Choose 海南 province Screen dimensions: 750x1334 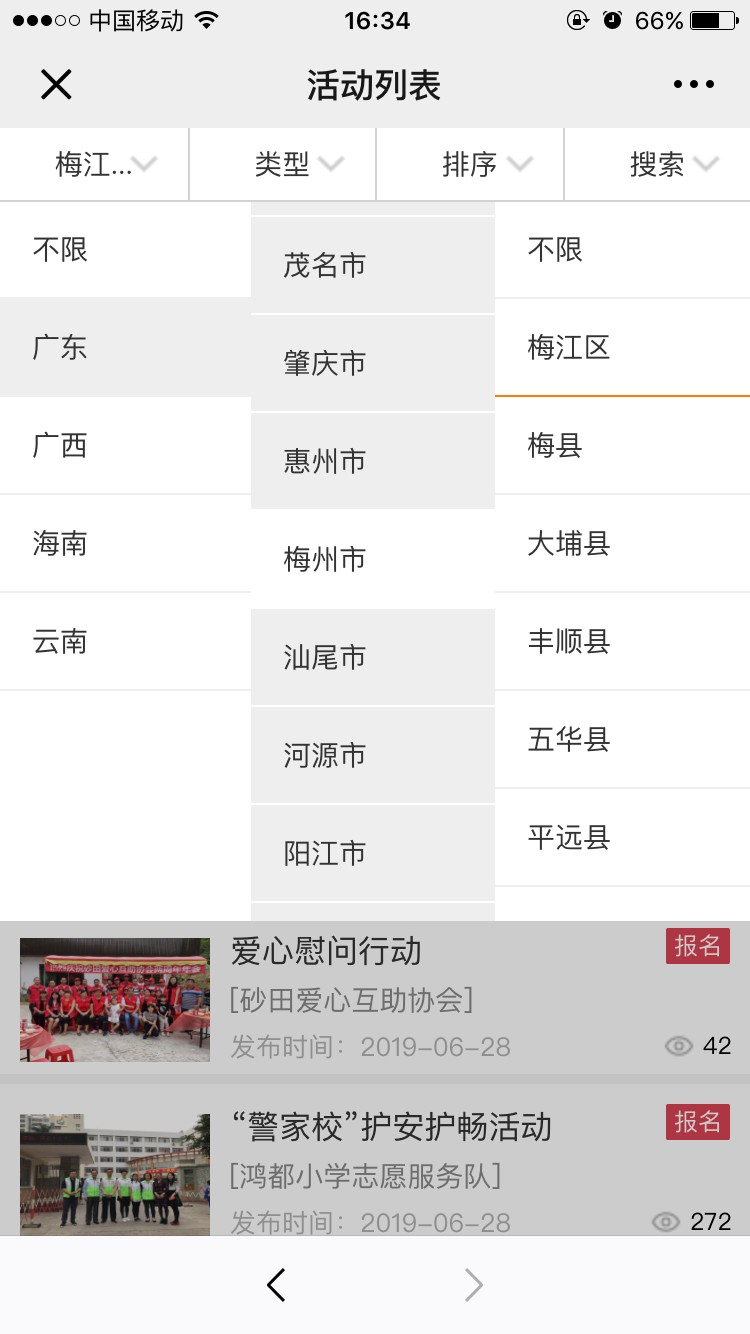pos(60,544)
